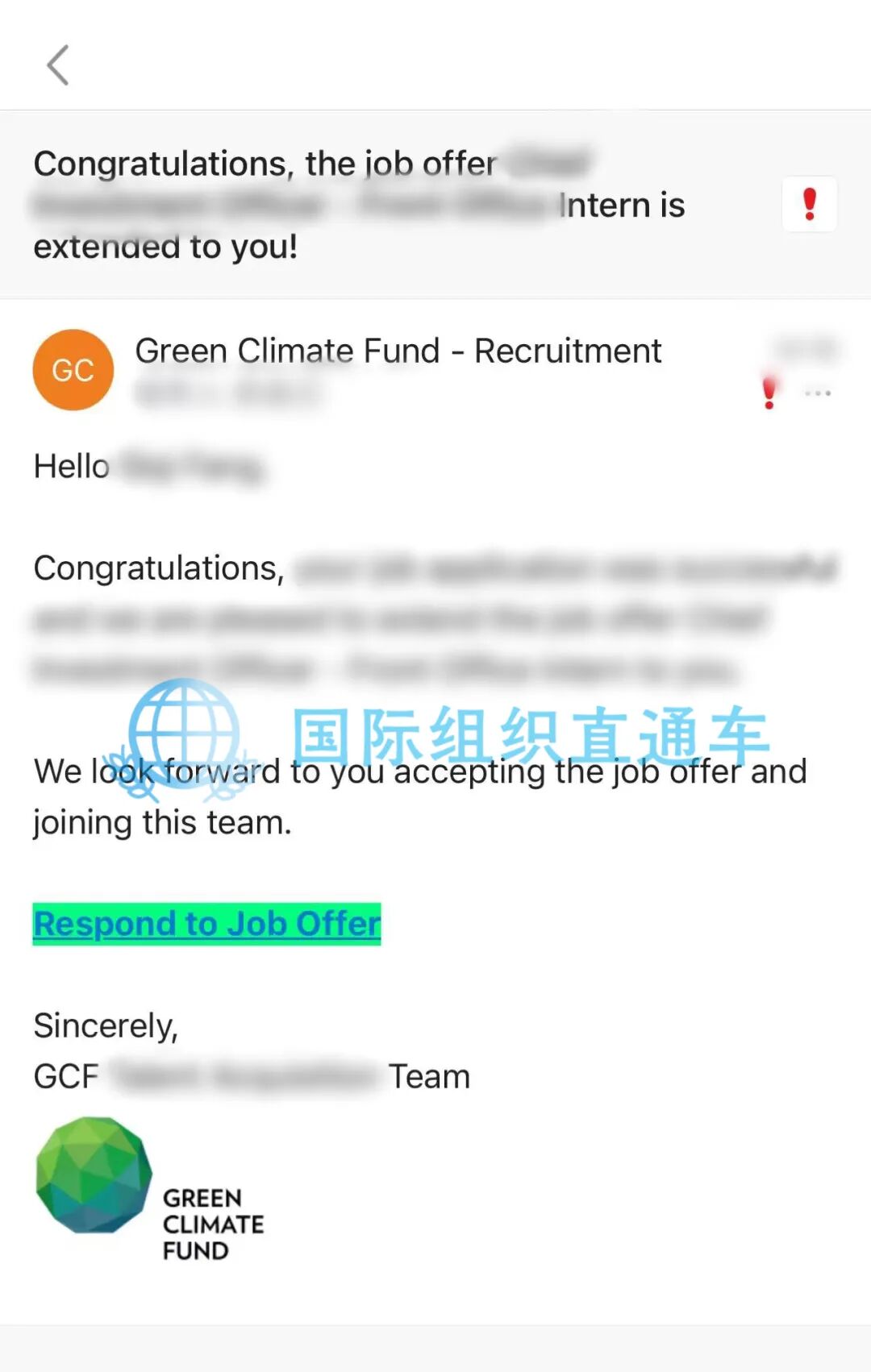Tap the back chevron at the top left
Image resolution: width=871 pixels, height=1372 pixels.
(57, 64)
